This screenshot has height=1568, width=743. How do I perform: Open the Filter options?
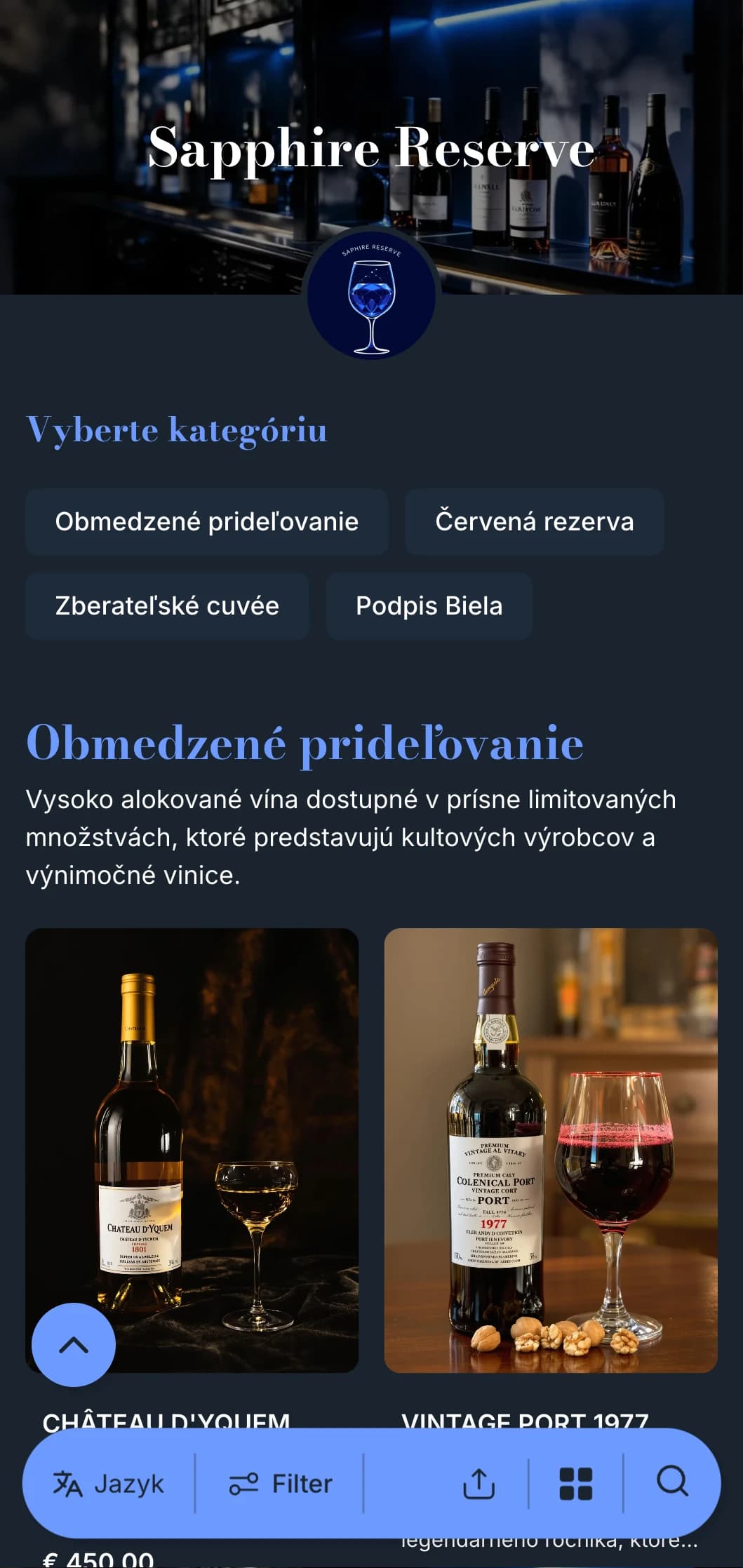click(x=281, y=1484)
